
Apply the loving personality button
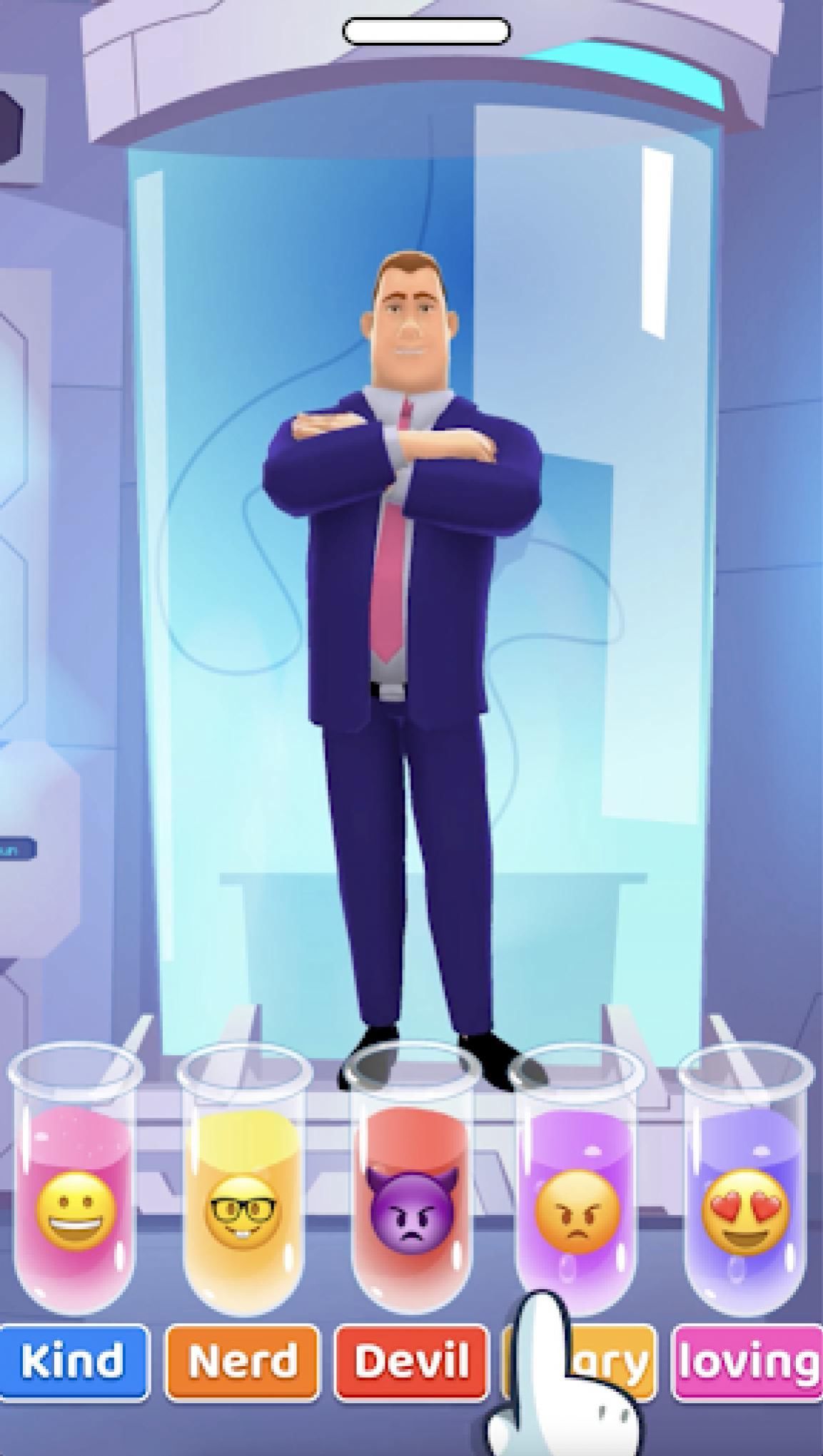tap(747, 1361)
